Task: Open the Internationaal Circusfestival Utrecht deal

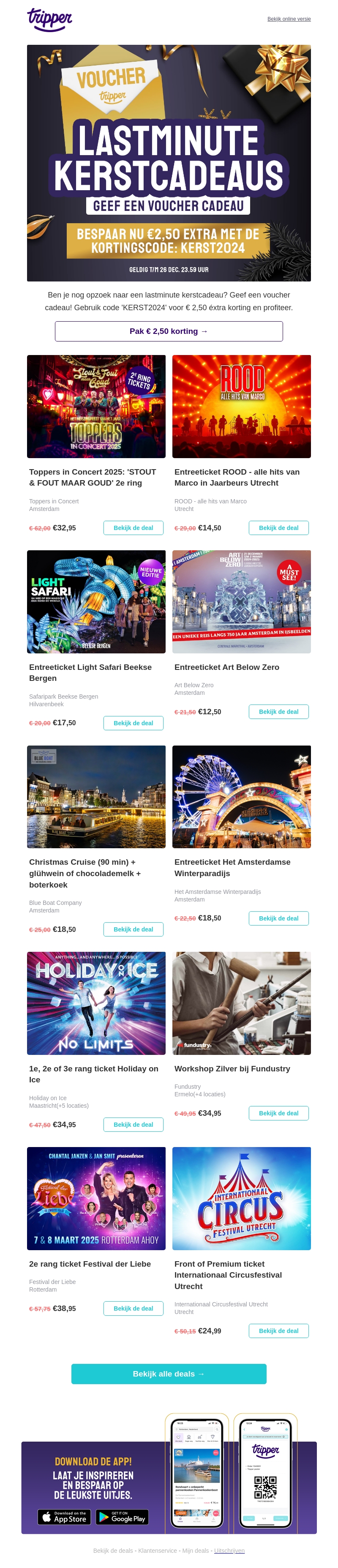Action: coord(278,1330)
